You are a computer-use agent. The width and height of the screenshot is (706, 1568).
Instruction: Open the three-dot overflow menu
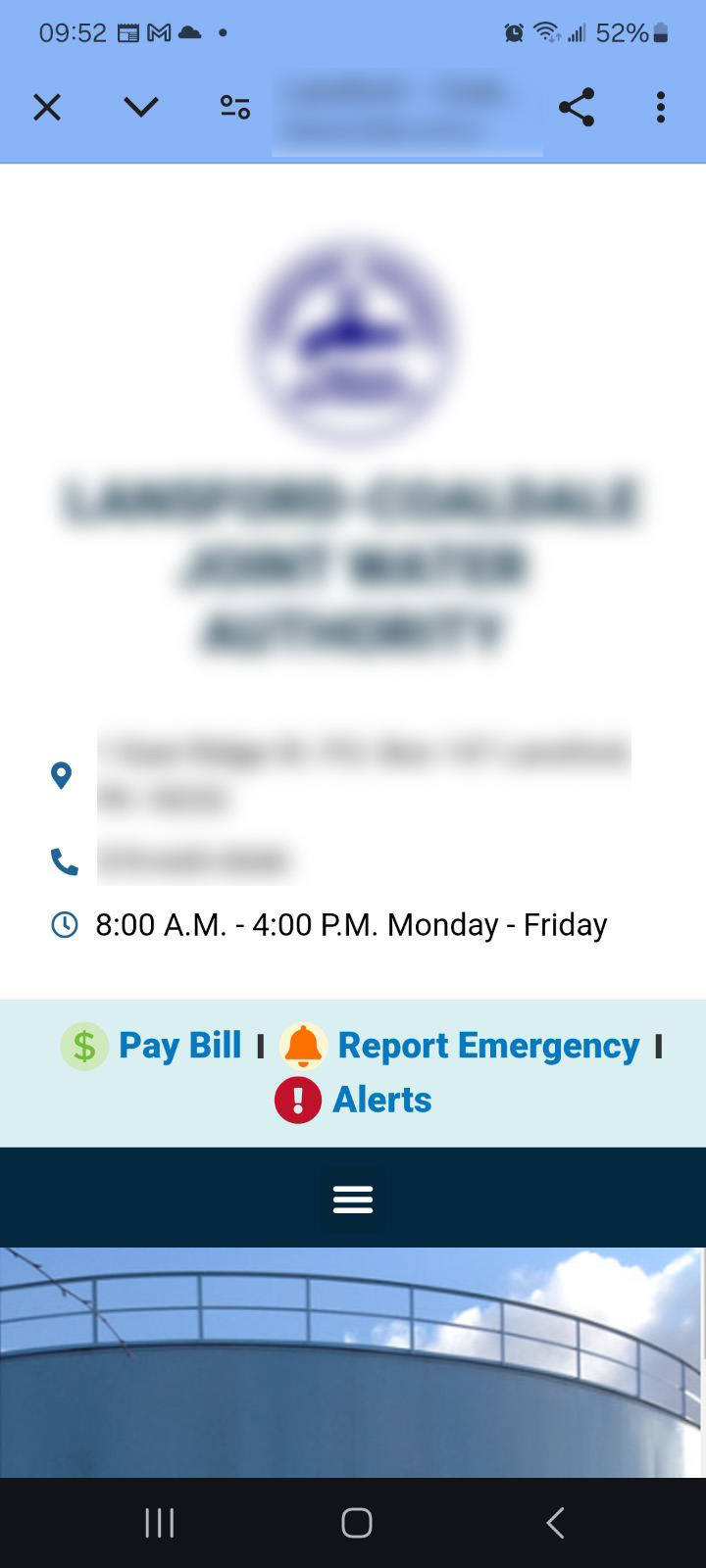tap(661, 107)
